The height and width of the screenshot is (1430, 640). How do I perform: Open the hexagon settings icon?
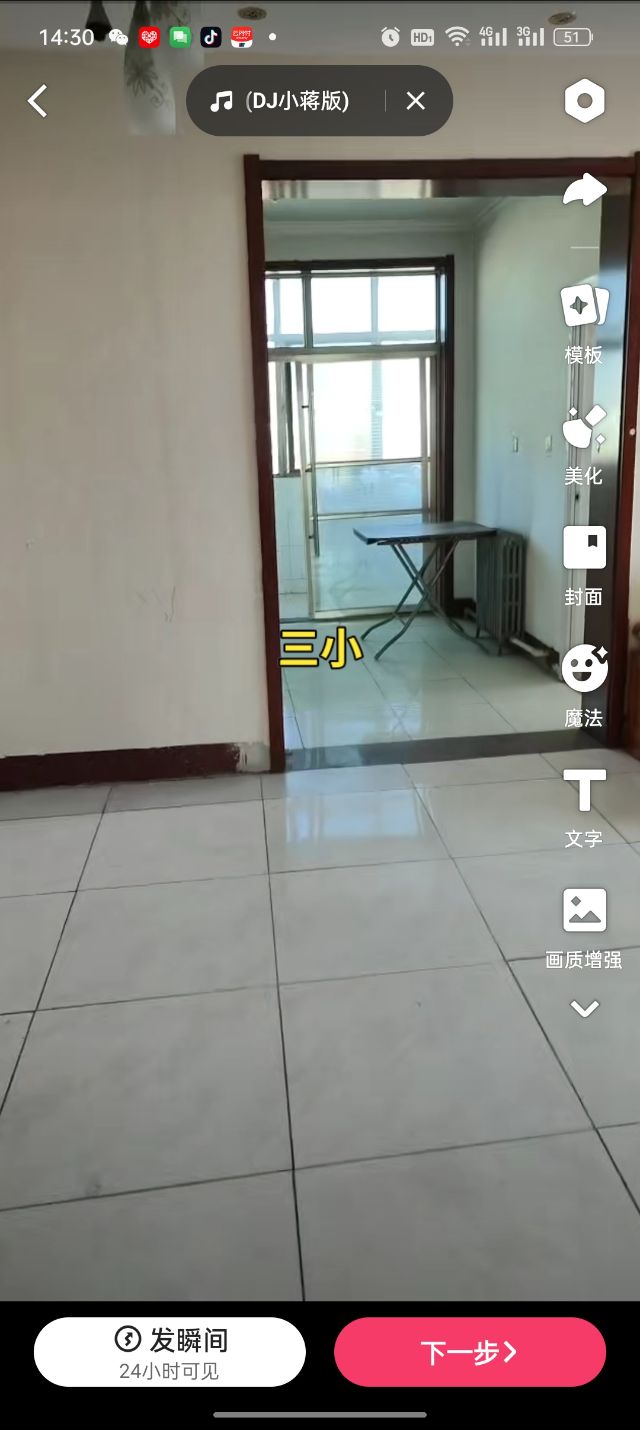(584, 101)
